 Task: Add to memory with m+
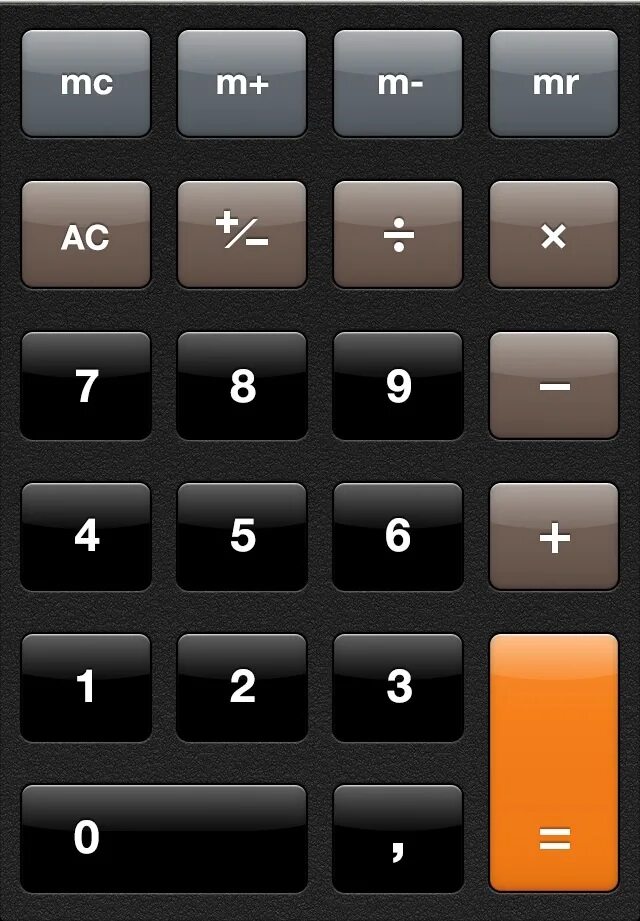[242, 84]
